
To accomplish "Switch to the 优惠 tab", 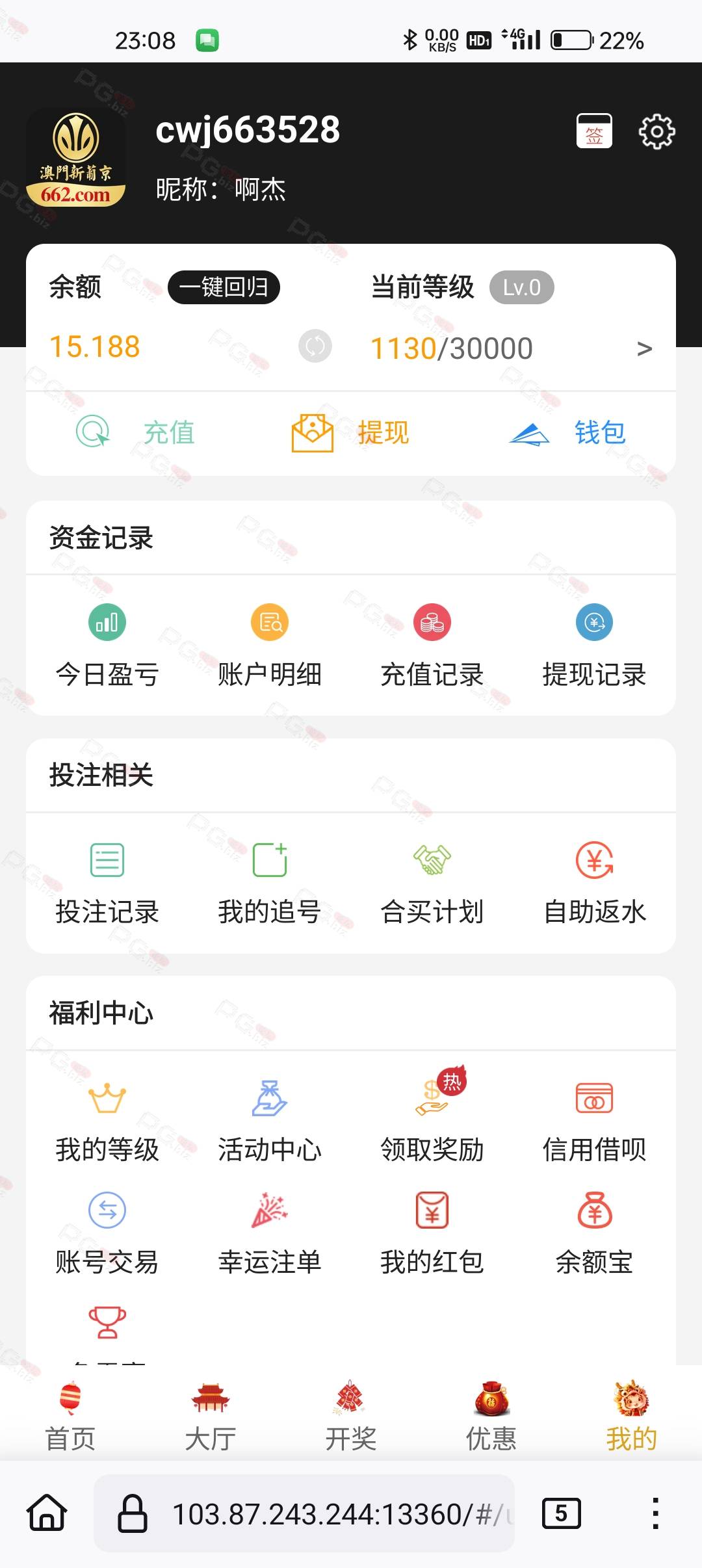I will [x=491, y=1417].
